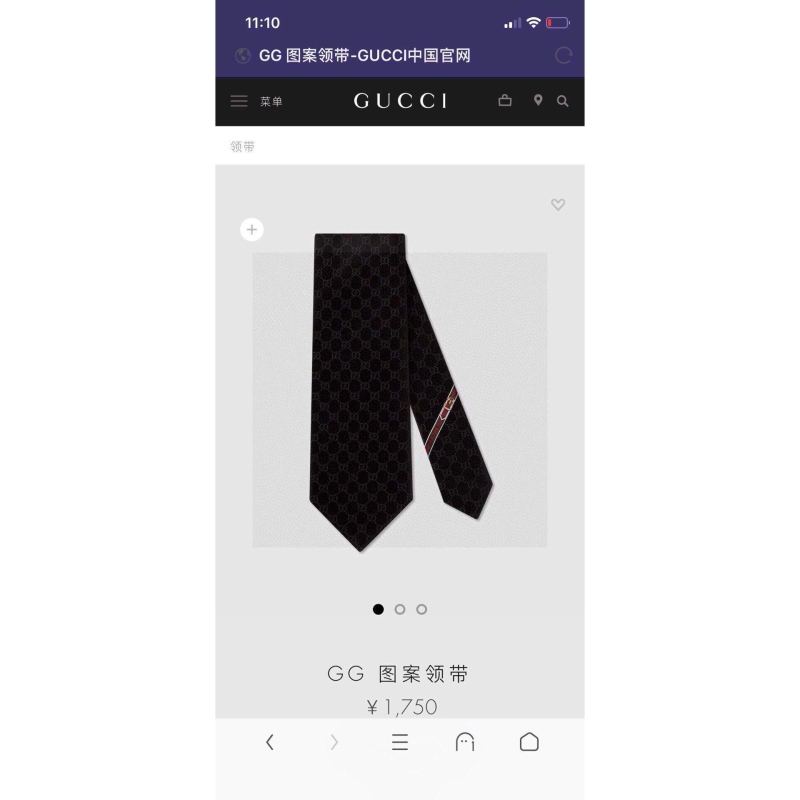
Task: Add the tie to wishlist heart
Action: coord(558,205)
